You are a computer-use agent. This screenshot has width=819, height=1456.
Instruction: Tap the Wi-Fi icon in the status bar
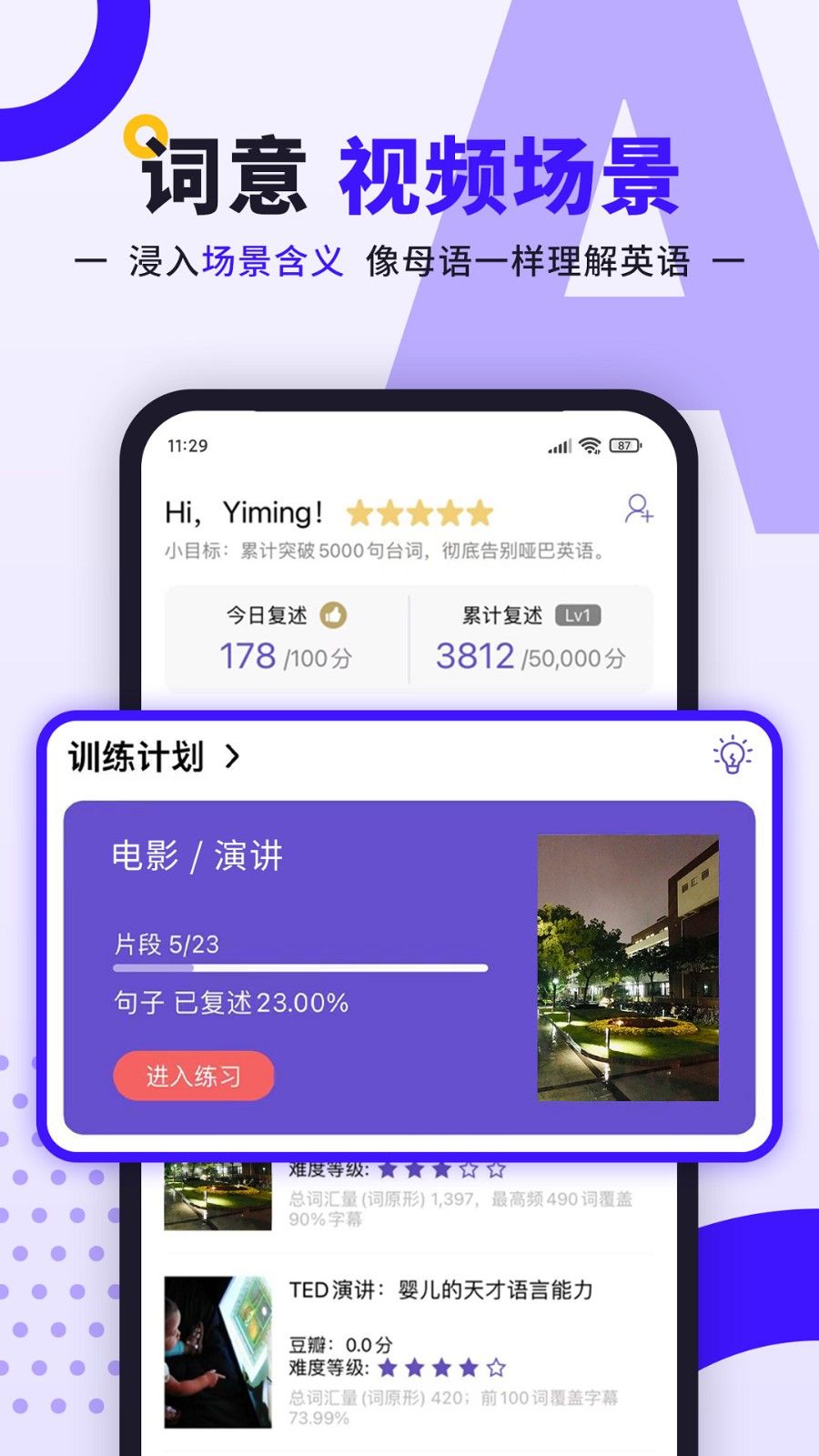[589, 447]
